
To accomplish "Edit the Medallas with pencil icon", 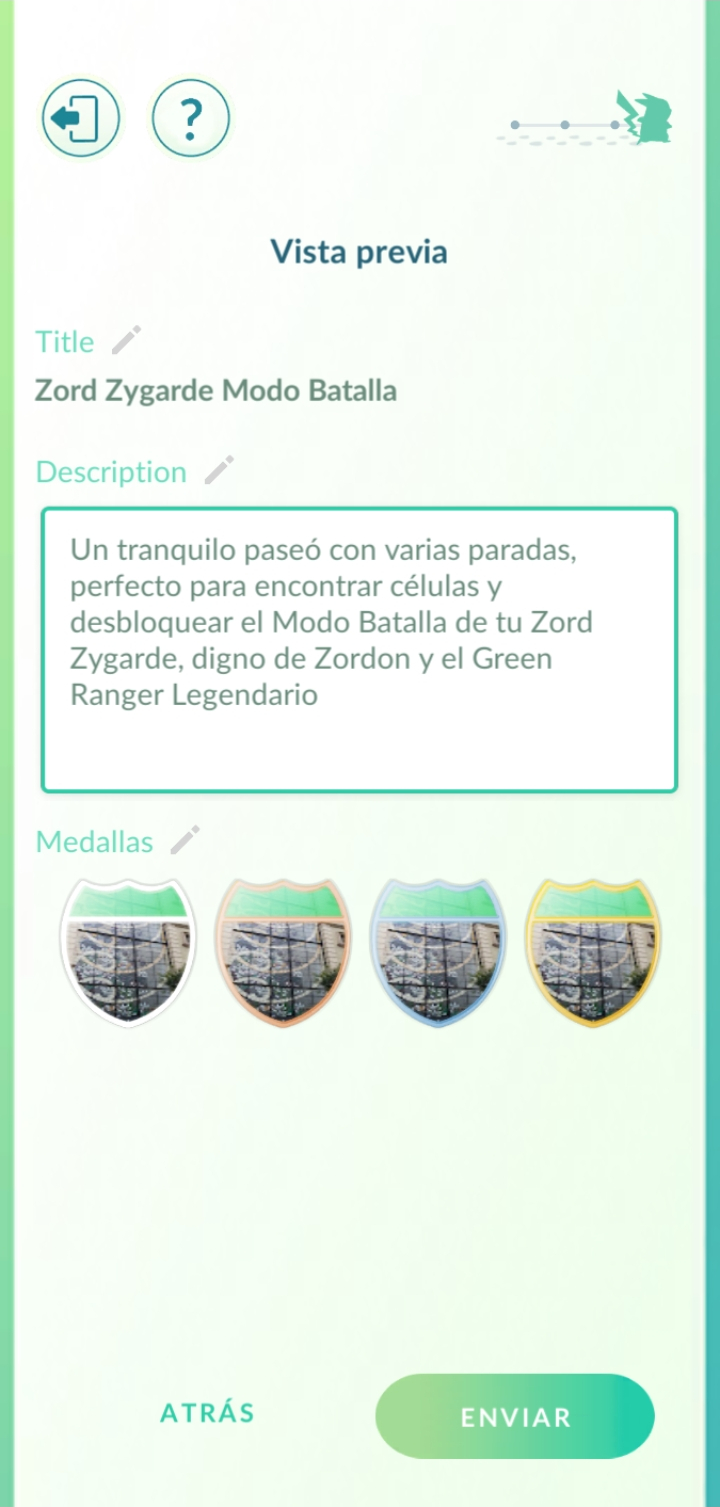I will [185, 841].
